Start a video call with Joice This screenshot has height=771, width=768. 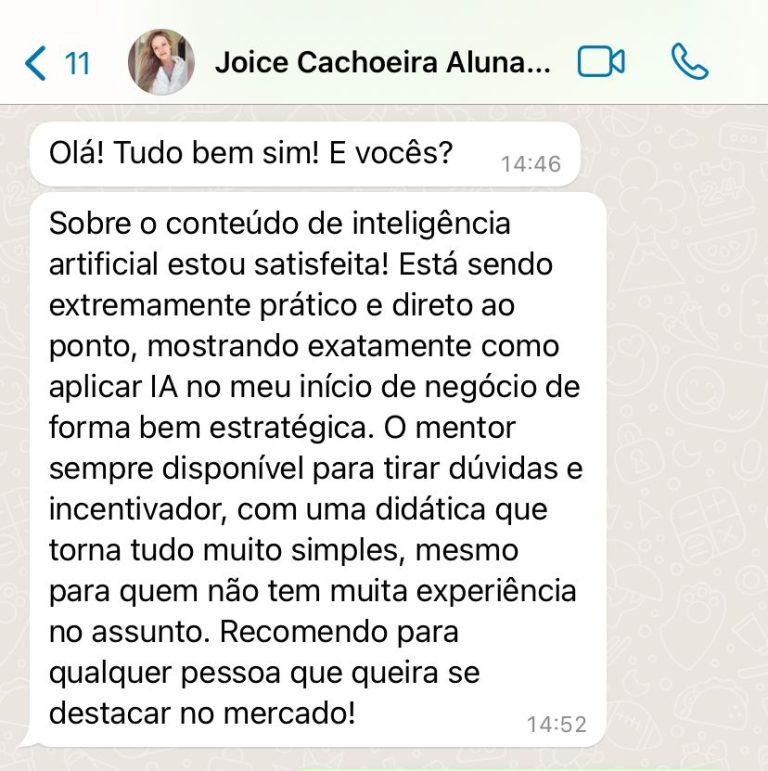click(x=601, y=63)
